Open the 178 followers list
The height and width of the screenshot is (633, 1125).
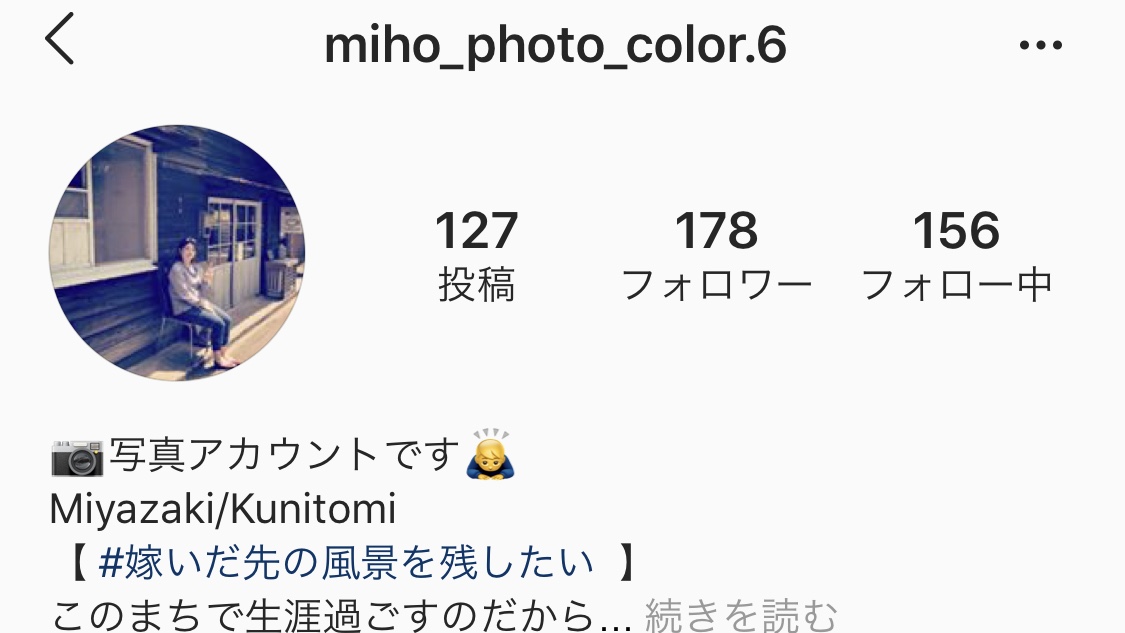pos(716,256)
